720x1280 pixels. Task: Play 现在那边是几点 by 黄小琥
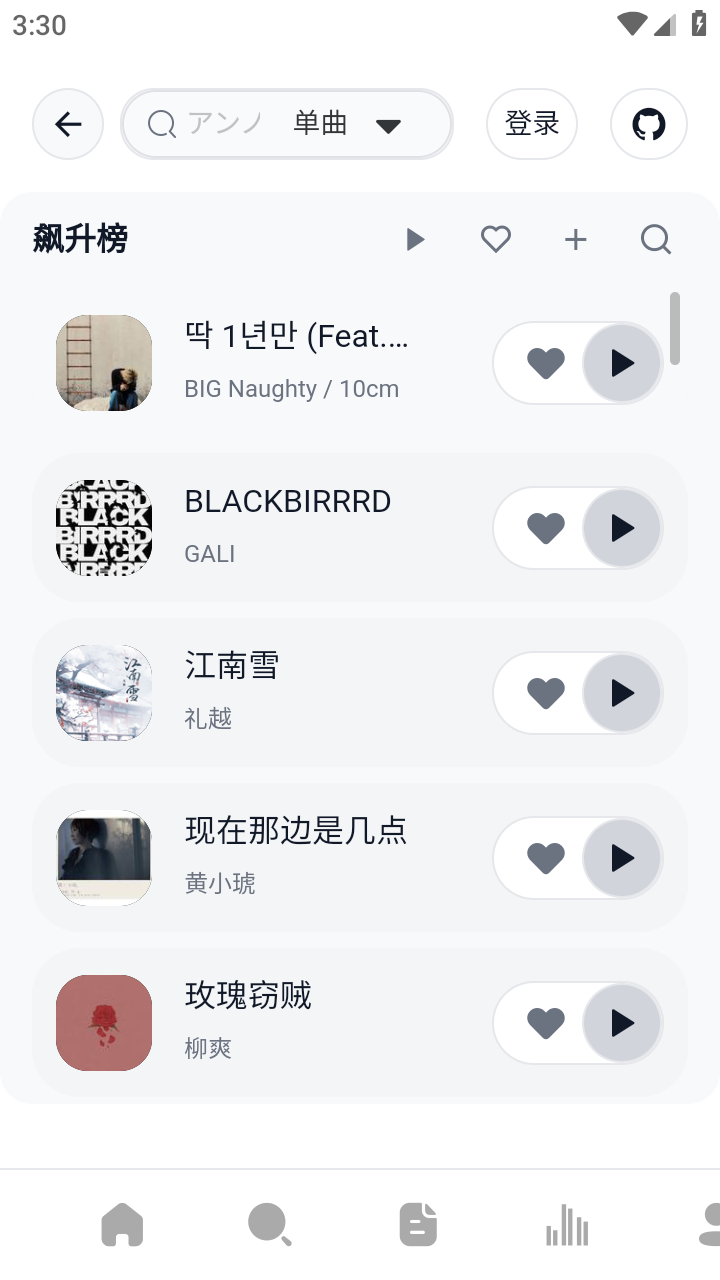(x=621, y=857)
